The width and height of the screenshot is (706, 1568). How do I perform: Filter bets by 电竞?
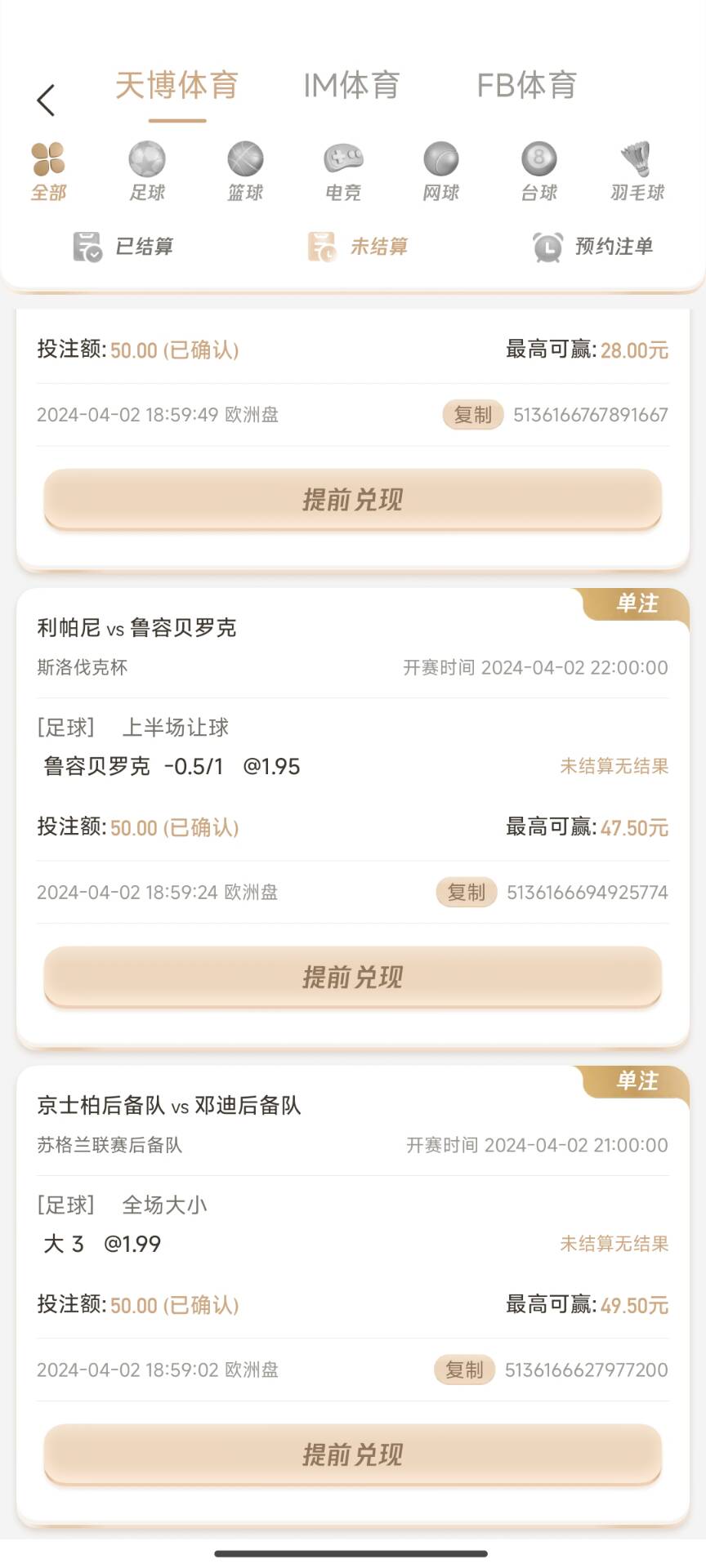coord(343,171)
